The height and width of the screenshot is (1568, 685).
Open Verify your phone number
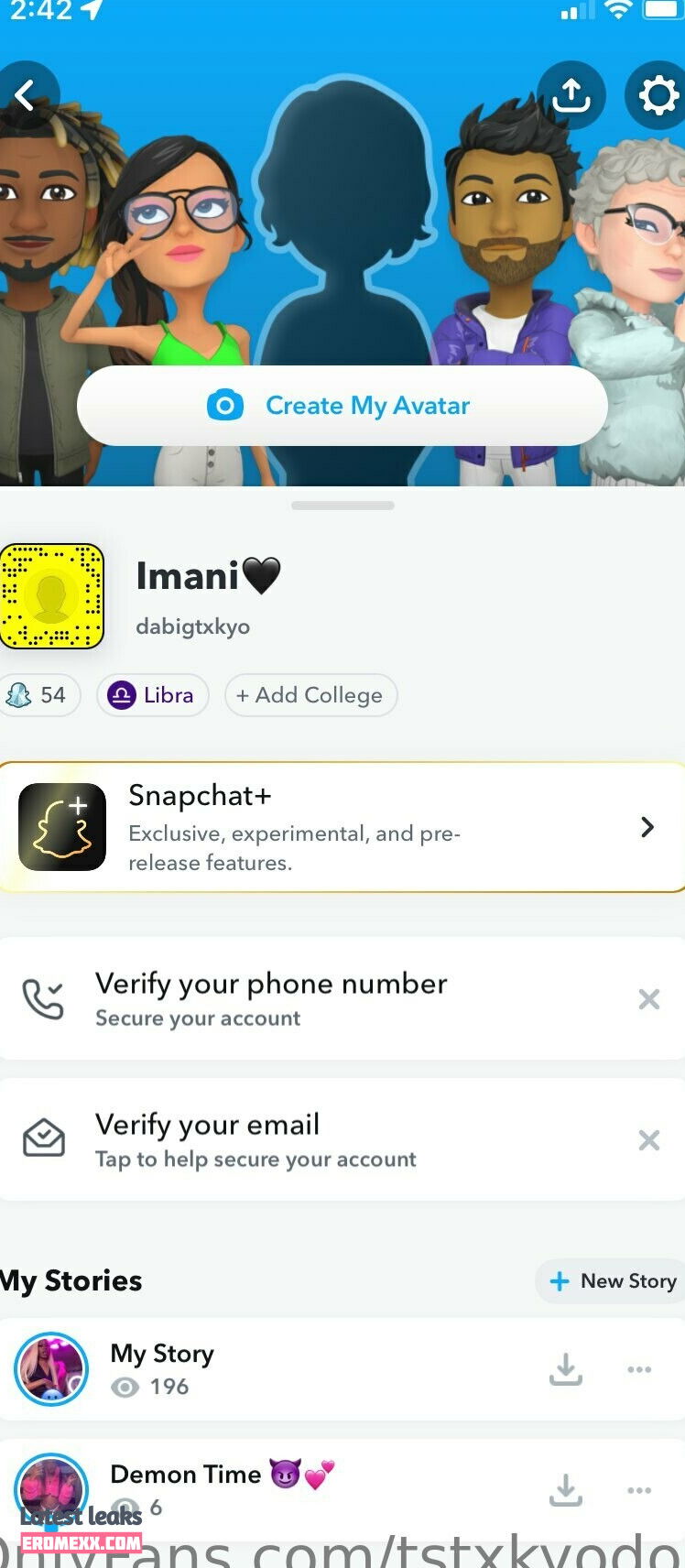[x=271, y=998]
